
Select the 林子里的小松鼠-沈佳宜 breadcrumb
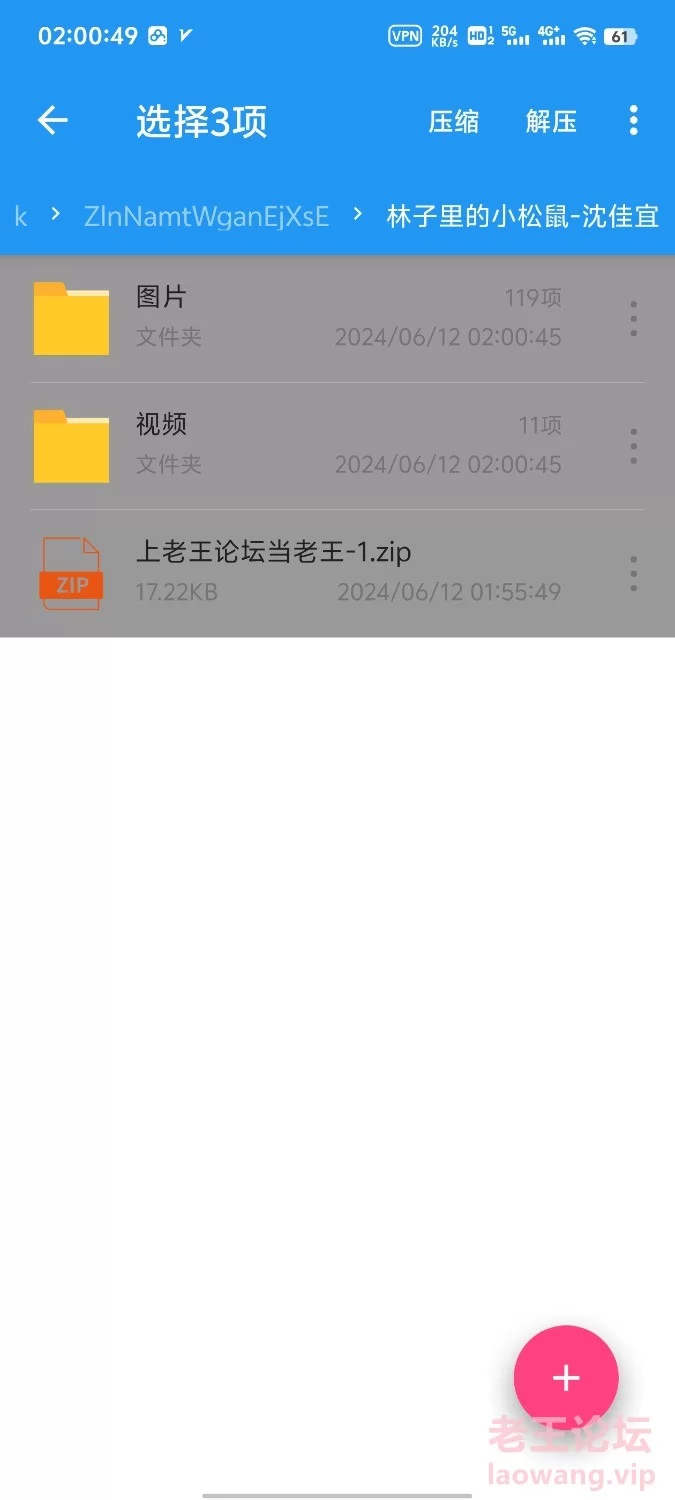(522, 216)
